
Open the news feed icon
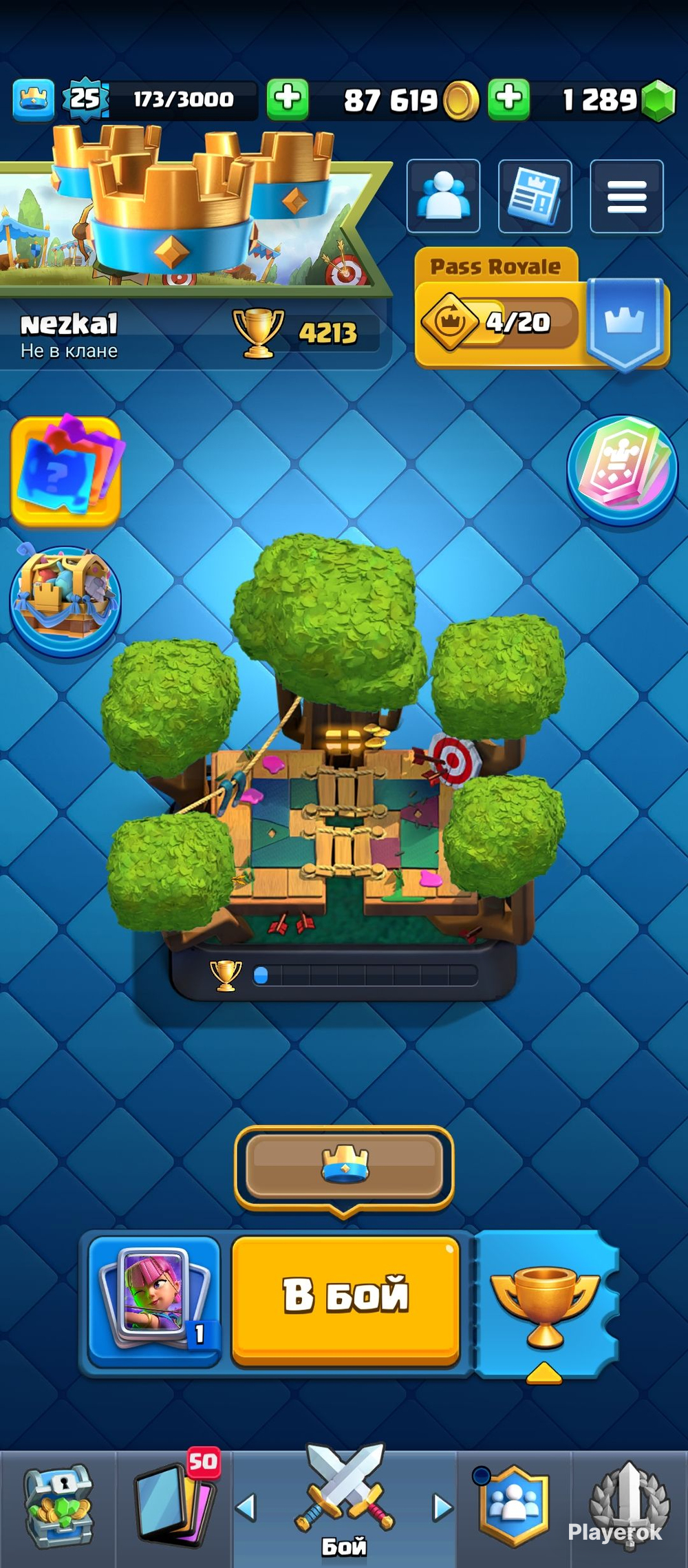coord(535,196)
